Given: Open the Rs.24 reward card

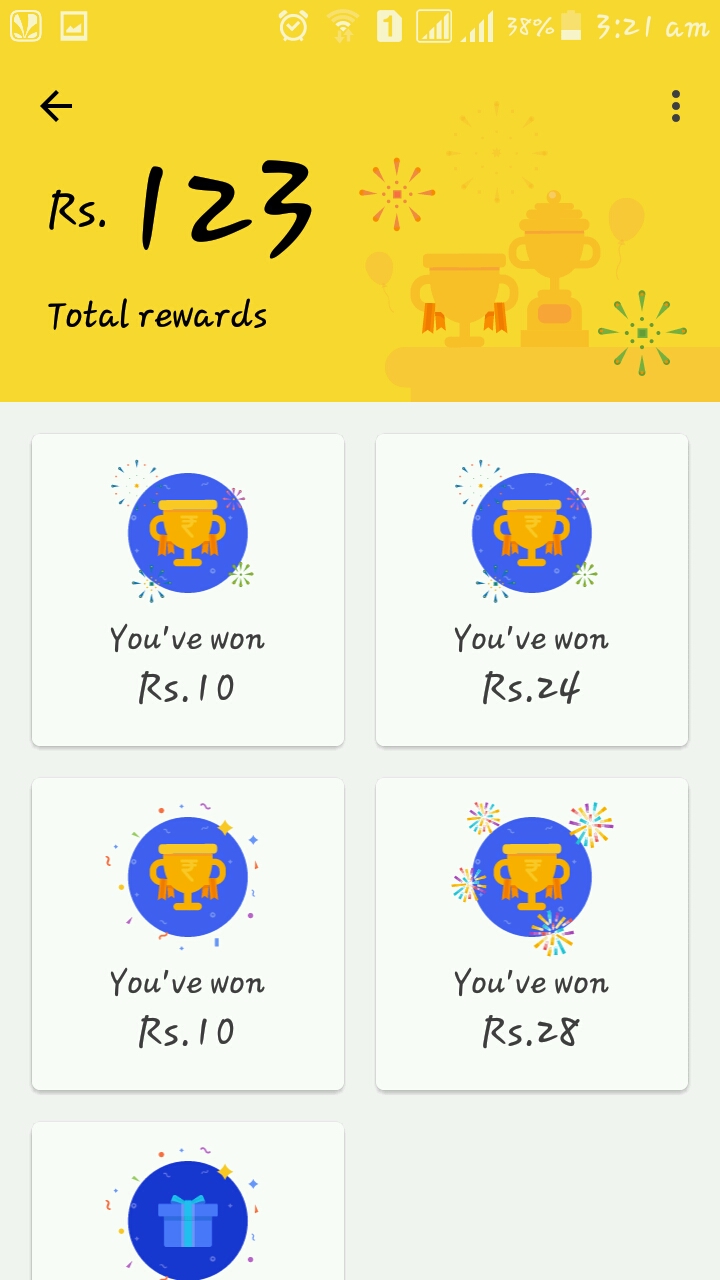Looking at the screenshot, I should click(531, 590).
